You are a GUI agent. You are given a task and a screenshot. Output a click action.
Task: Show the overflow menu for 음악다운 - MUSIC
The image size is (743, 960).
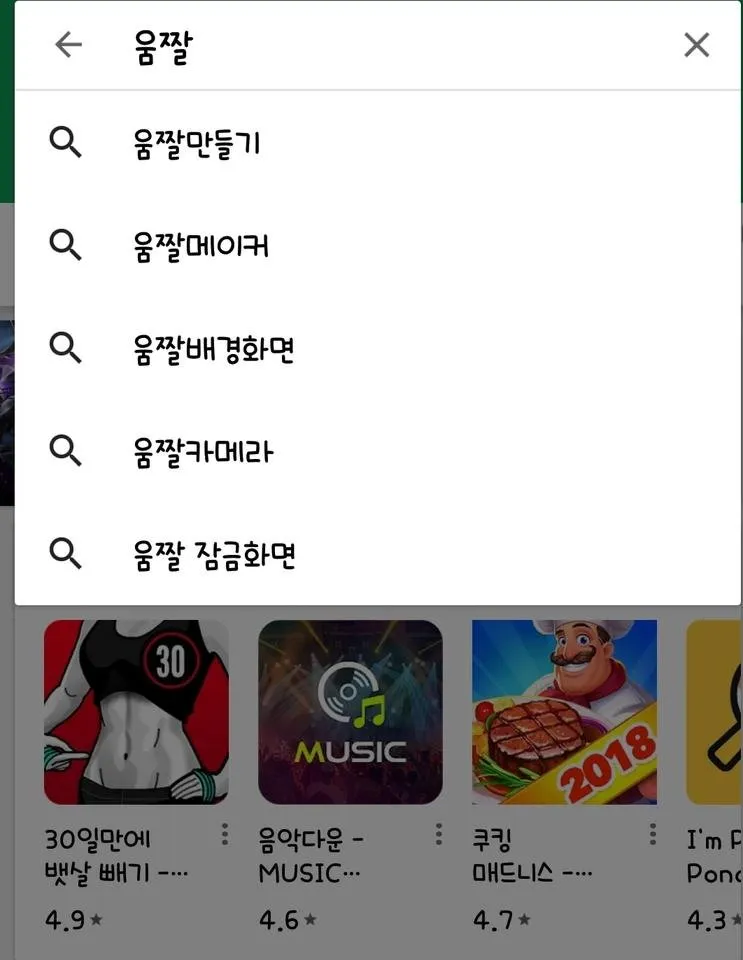[439, 834]
